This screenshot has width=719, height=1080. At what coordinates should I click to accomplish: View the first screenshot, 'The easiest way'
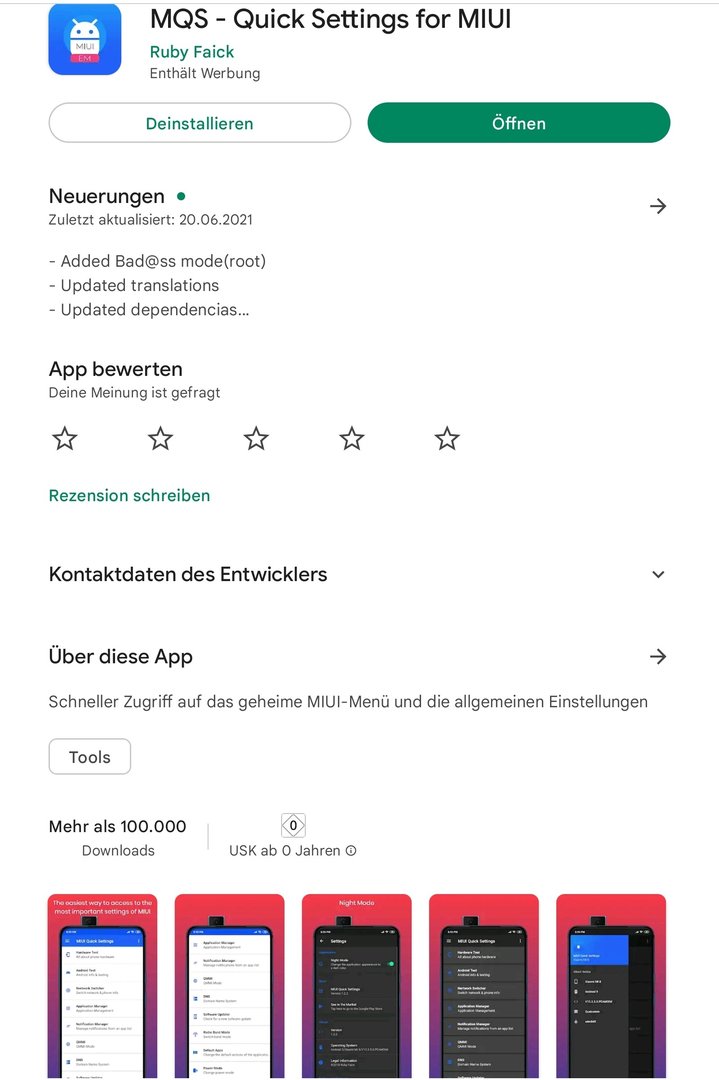coord(102,985)
